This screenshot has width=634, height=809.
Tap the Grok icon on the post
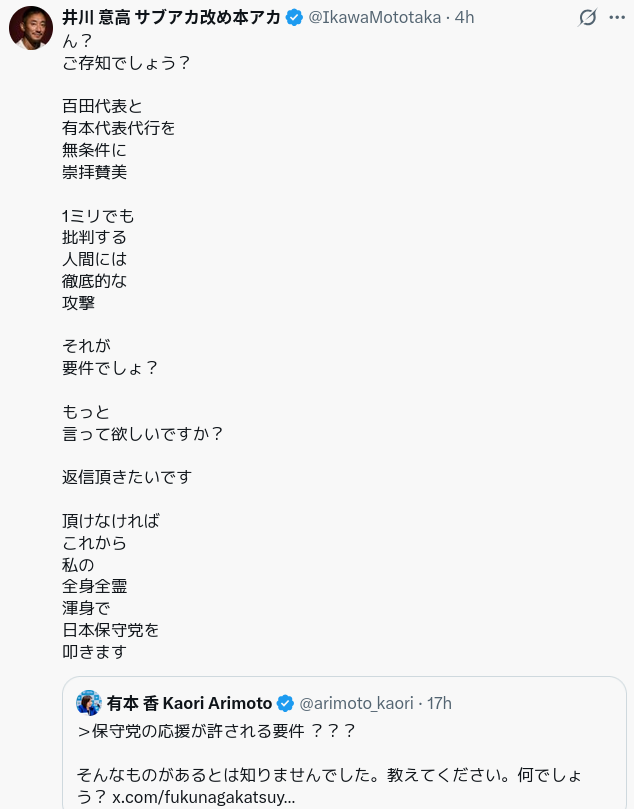coord(588,18)
